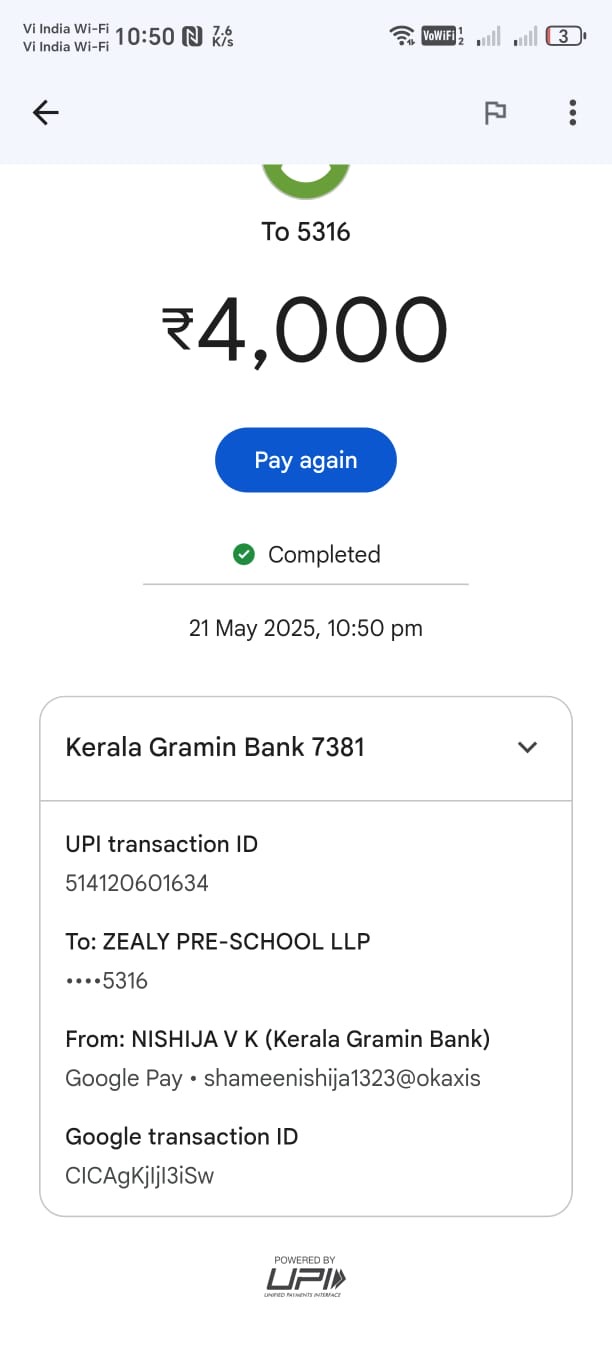Report this transaction with the flag icon
The width and height of the screenshot is (612, 1350).
coord(495,113)
